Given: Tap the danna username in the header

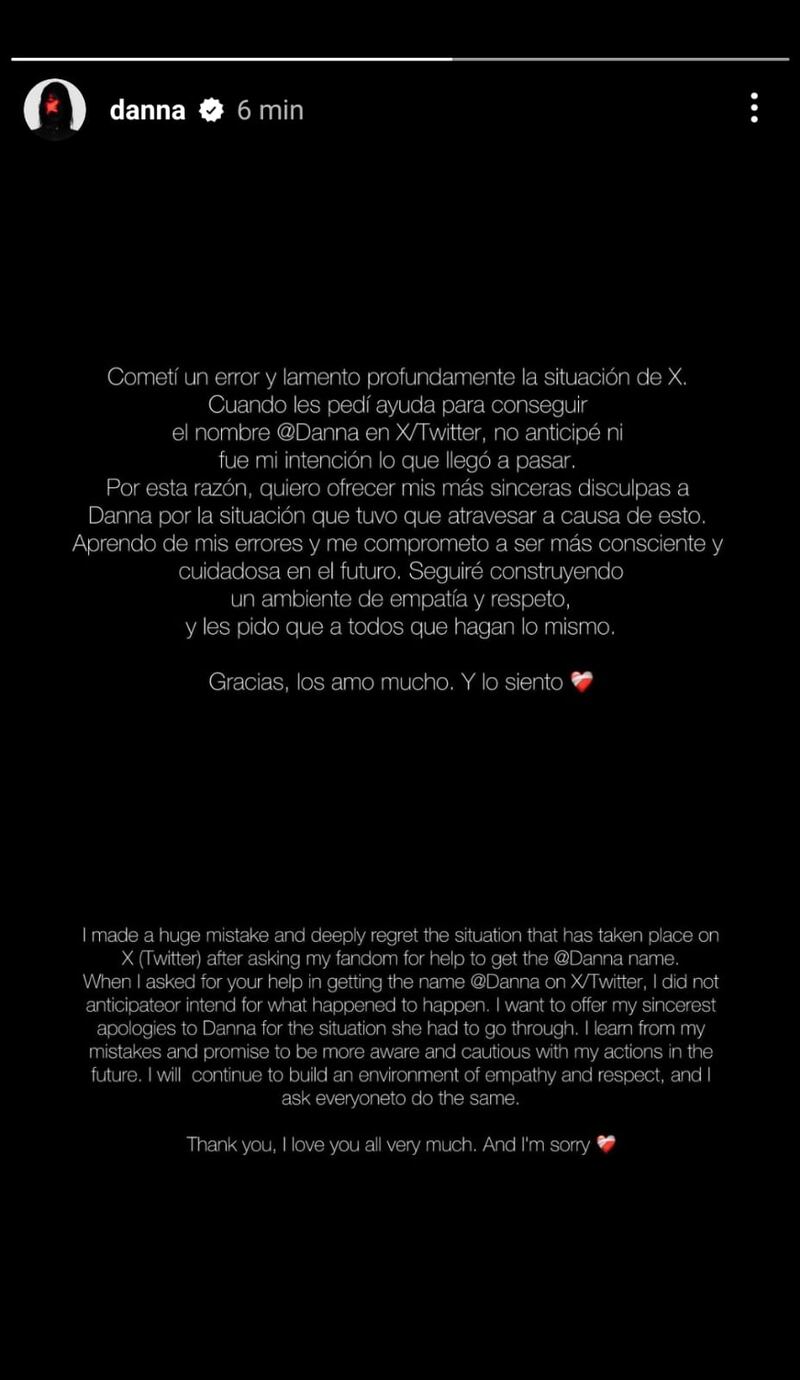Looking at the screenshot, I should (x=147, y=110).
